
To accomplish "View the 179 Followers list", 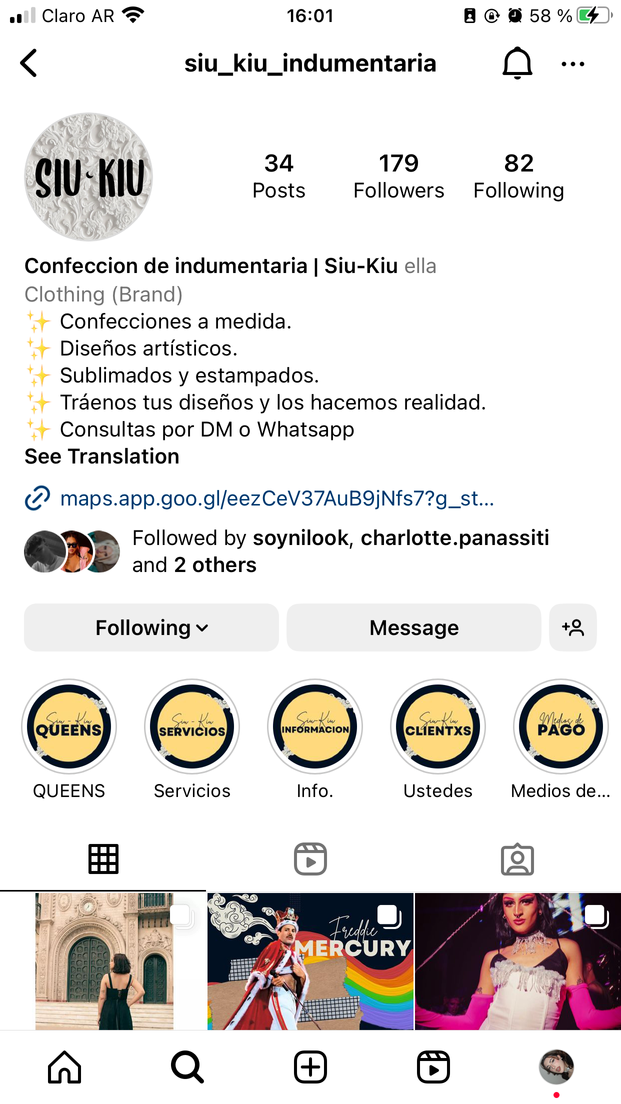I will [x=398, y=176].
